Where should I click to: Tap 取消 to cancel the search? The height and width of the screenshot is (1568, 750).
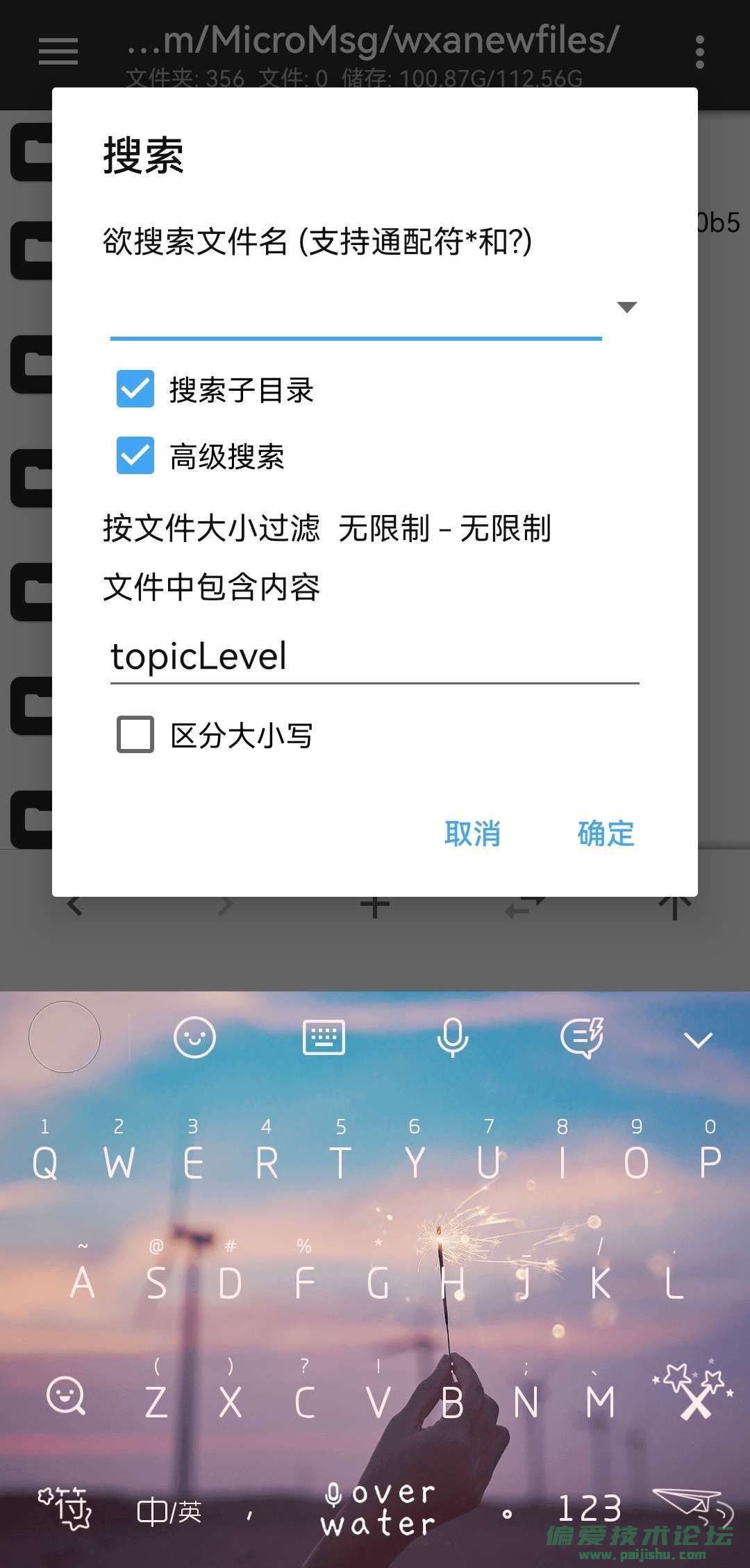472,833
